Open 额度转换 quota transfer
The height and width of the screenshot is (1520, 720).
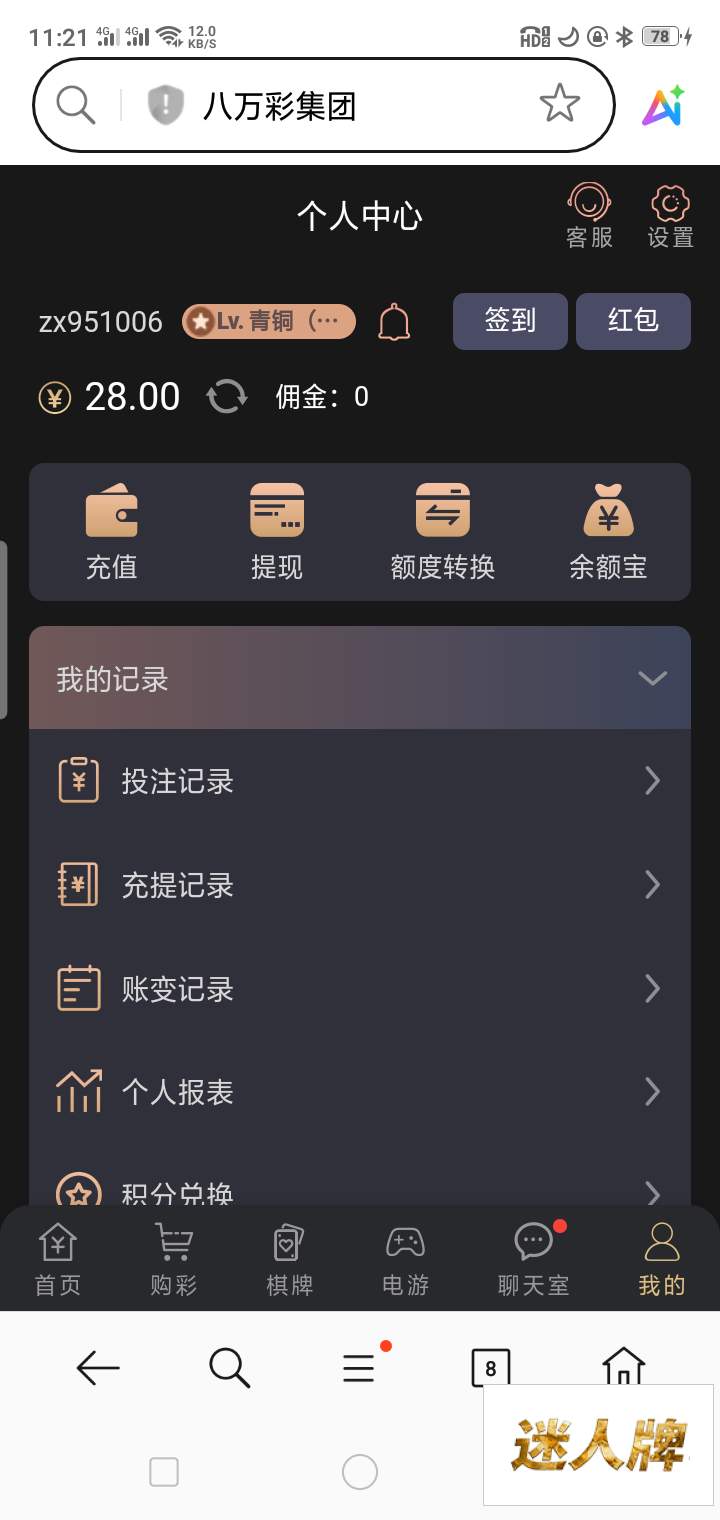pyautogui.click(x=442, y=531)
